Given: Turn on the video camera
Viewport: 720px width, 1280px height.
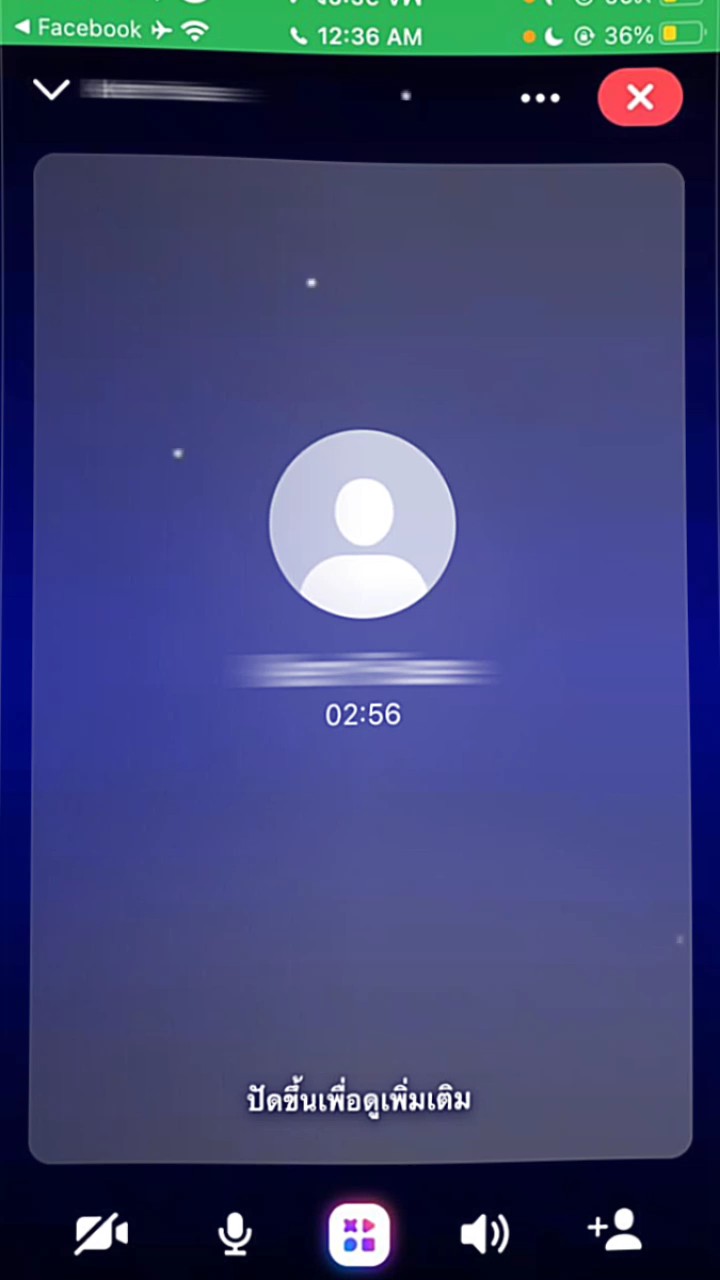Looking at the screenshot, I should coord(101,1234).
